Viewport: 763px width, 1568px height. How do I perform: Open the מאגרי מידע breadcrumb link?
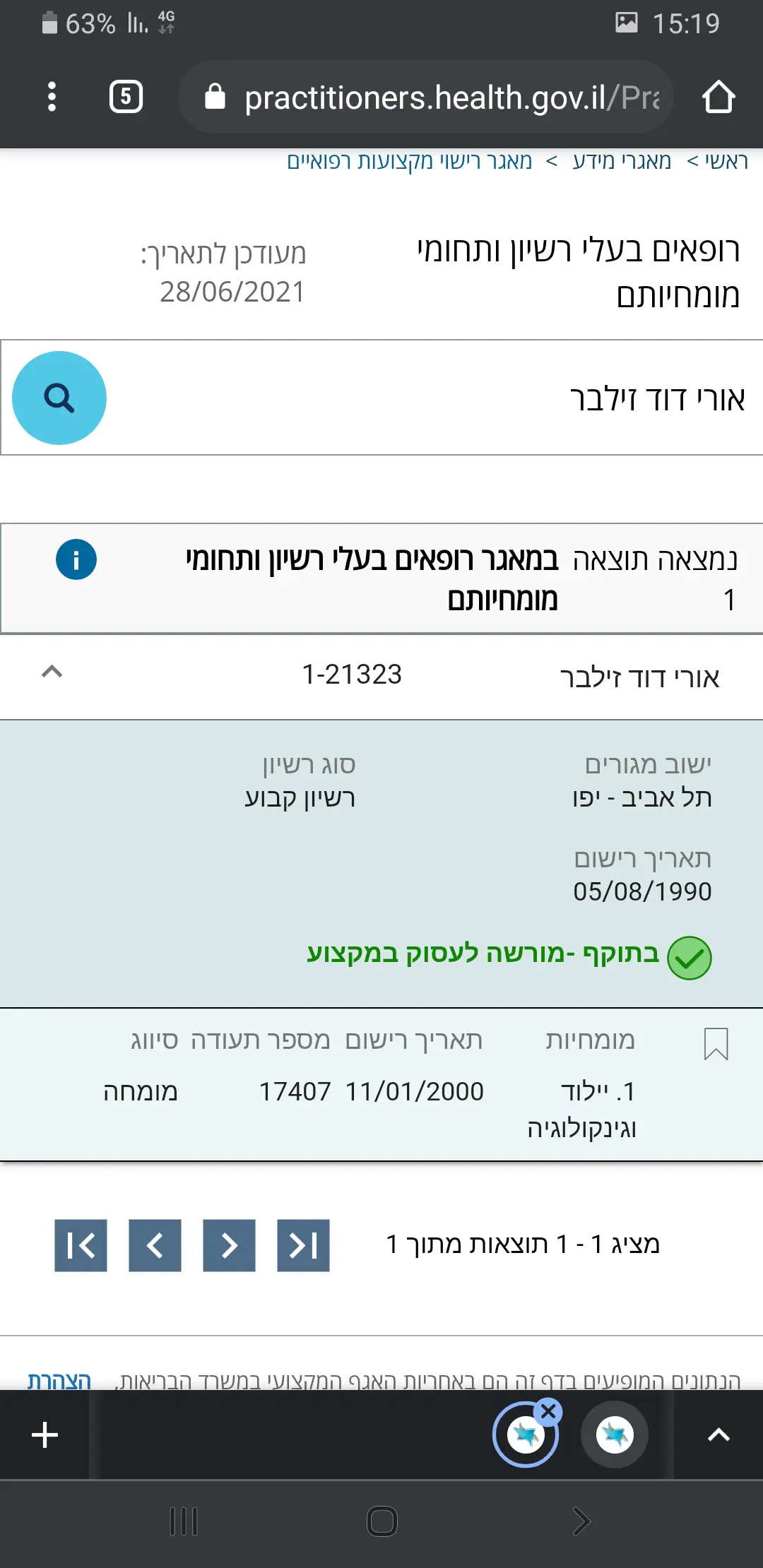click(x=622, y=162)
